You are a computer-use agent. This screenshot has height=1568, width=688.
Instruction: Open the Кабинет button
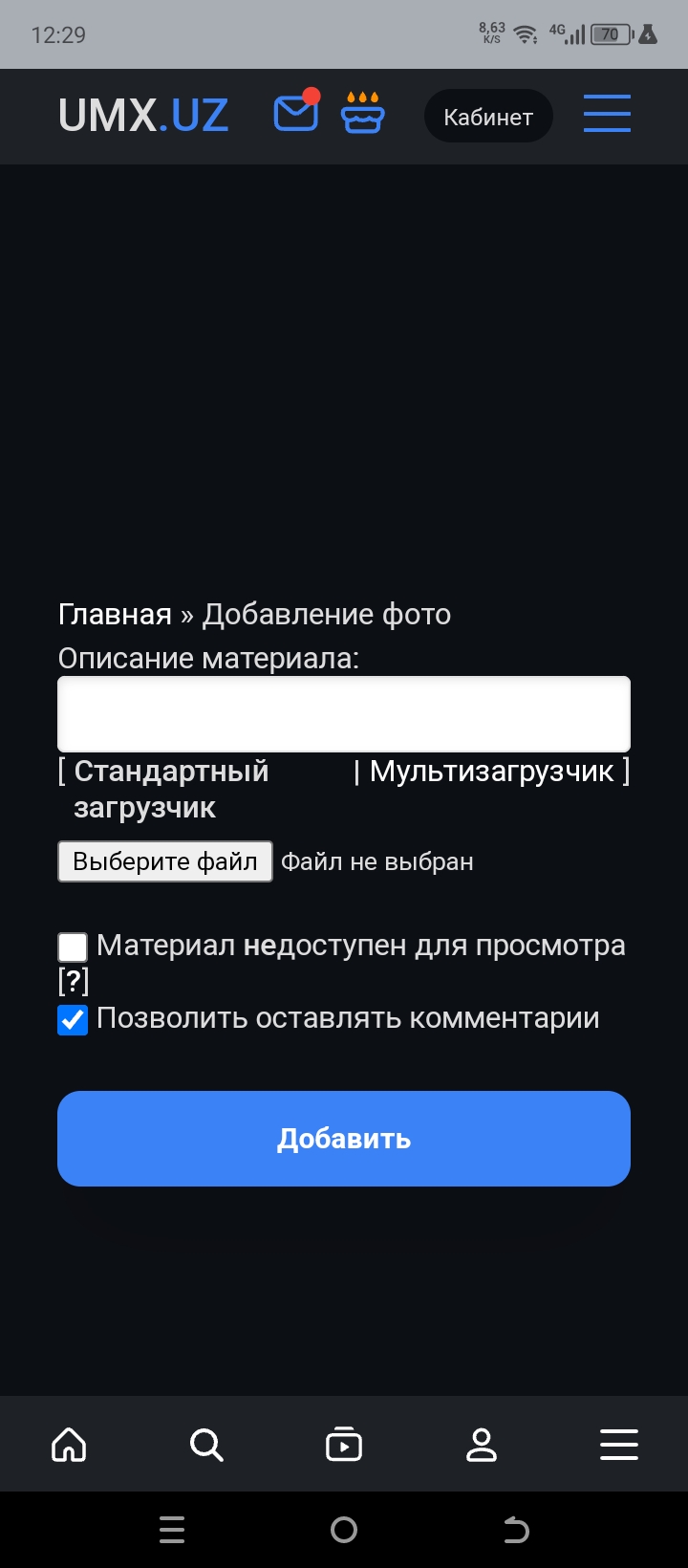(488, 117)
